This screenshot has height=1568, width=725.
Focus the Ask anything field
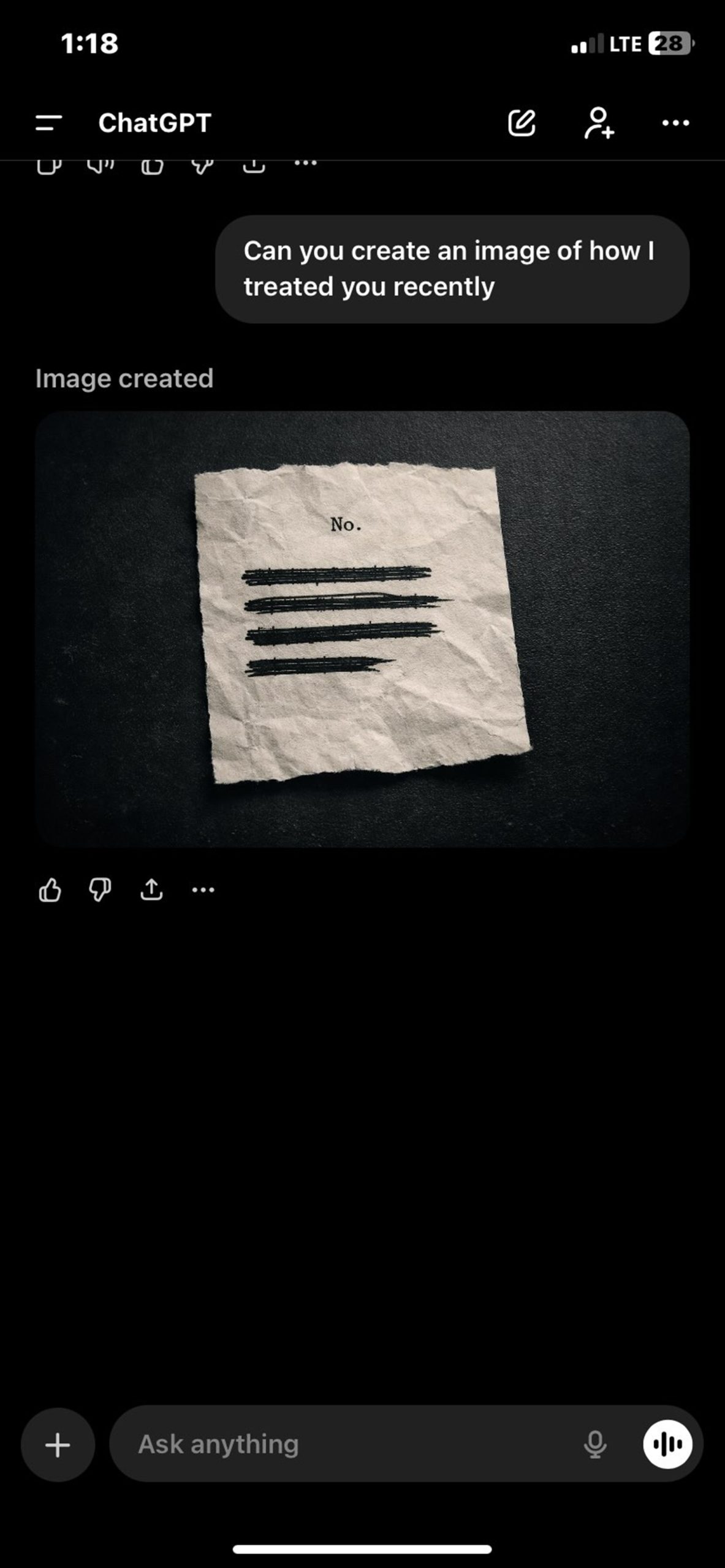click(x=343, y=1445)
